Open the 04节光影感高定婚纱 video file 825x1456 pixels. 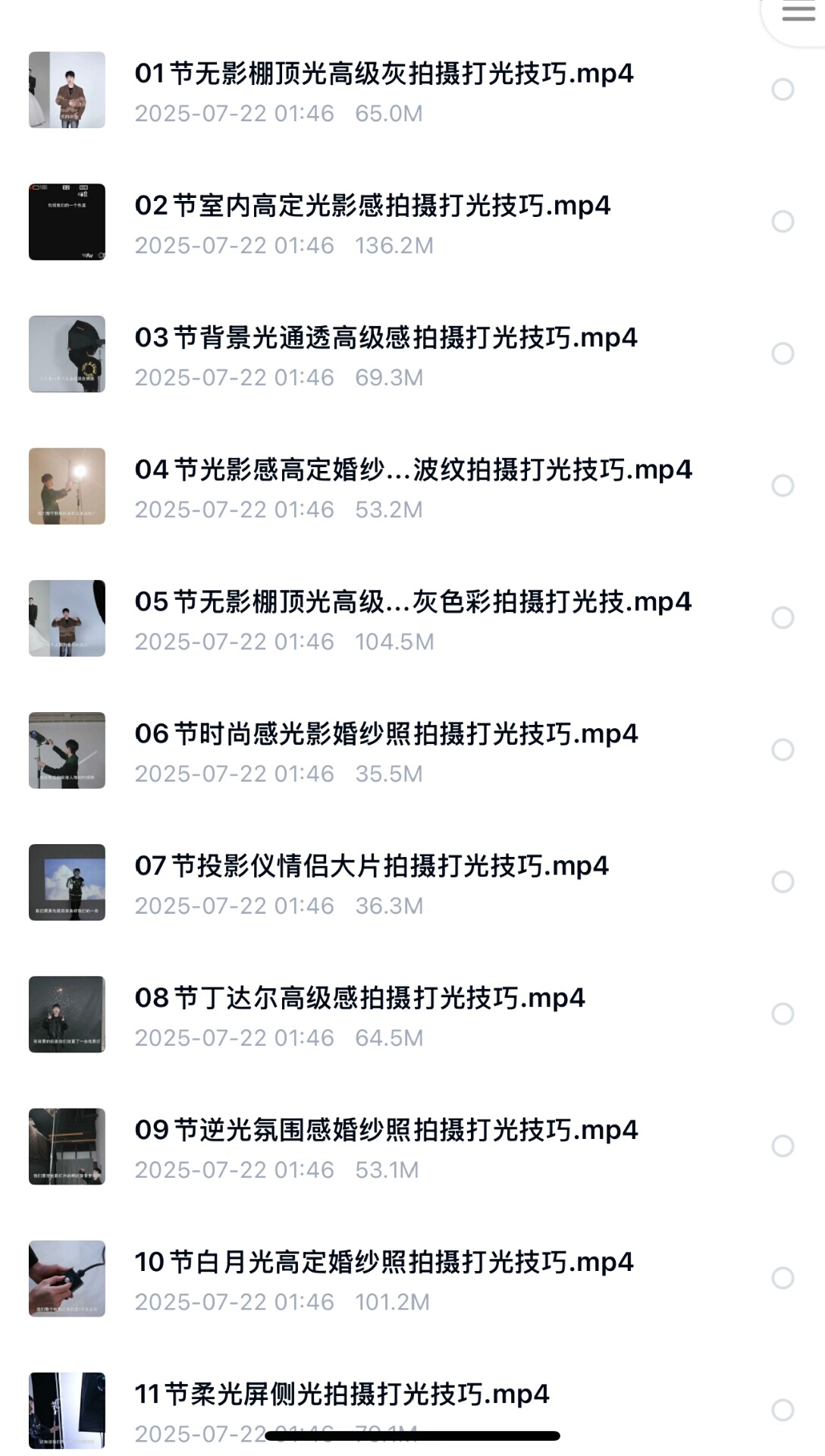tap(413, 470)
